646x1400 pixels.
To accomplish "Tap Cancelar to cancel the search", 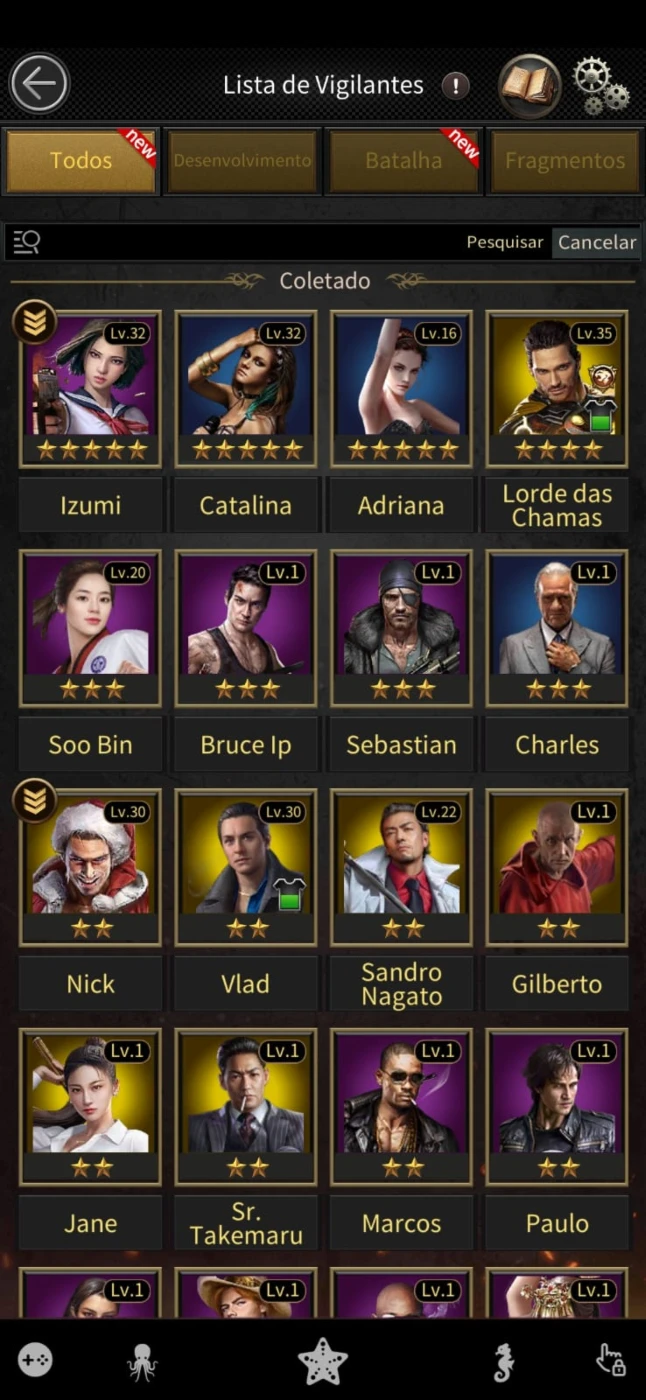I will pyautogui.click(x=597, y=242).
